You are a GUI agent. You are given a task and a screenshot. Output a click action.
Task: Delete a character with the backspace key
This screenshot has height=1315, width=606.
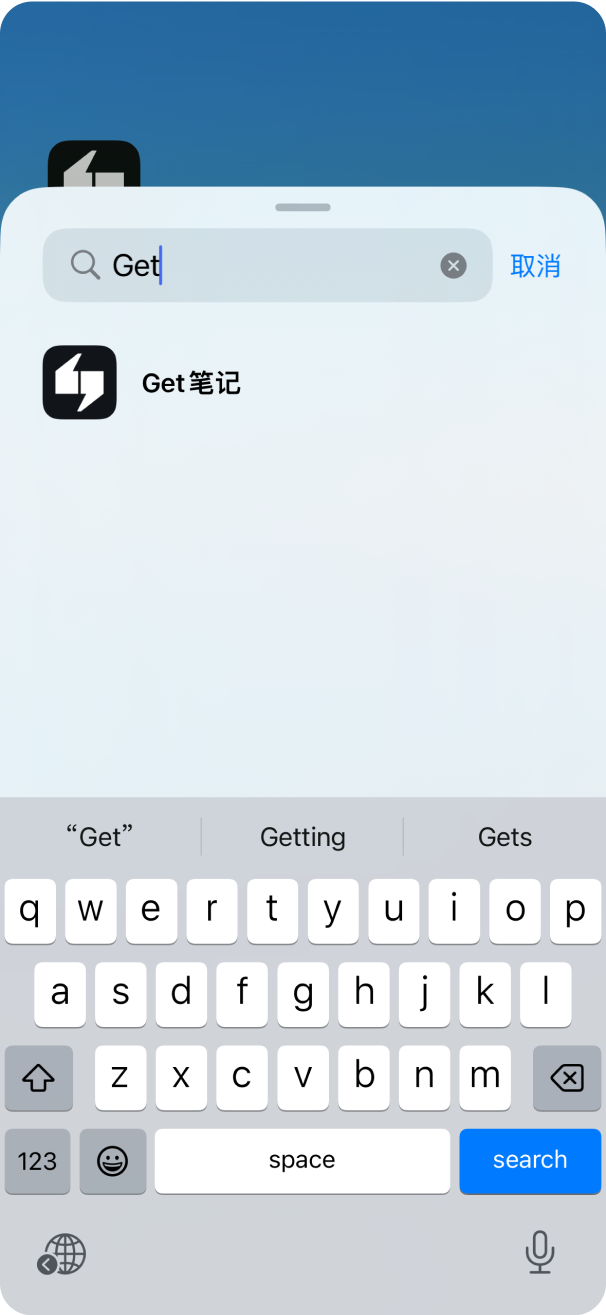[x=566, y=1077]
